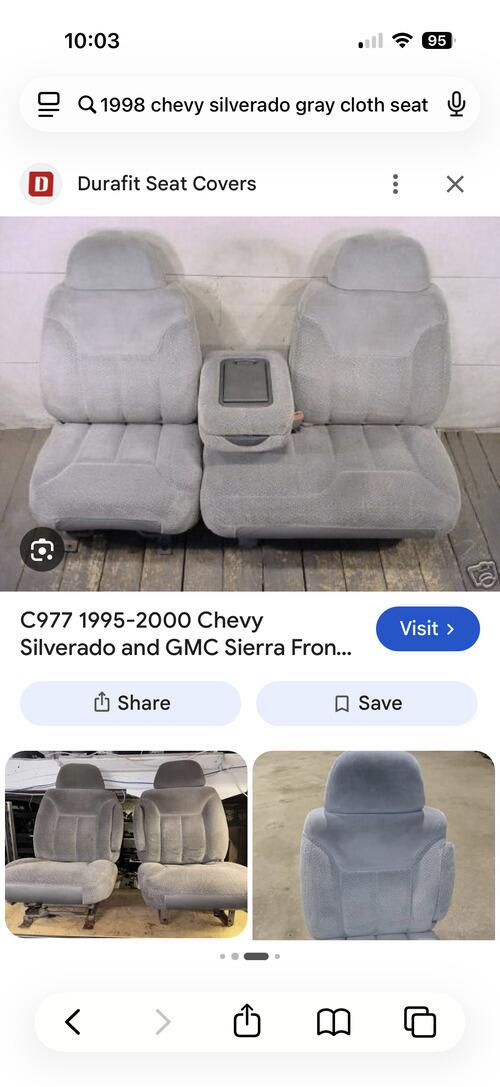Close the image preview with X

(x=455, y=184)
